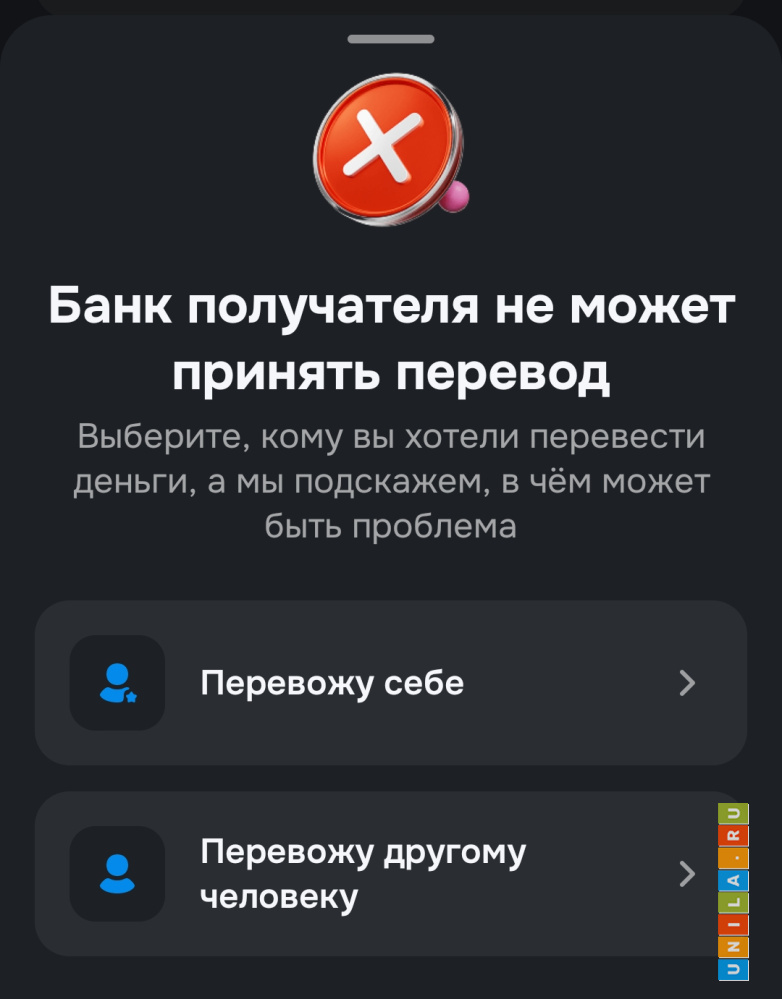Choose "Перевожу другому человеку" row
782x999 pixels.
pos(390,874)
